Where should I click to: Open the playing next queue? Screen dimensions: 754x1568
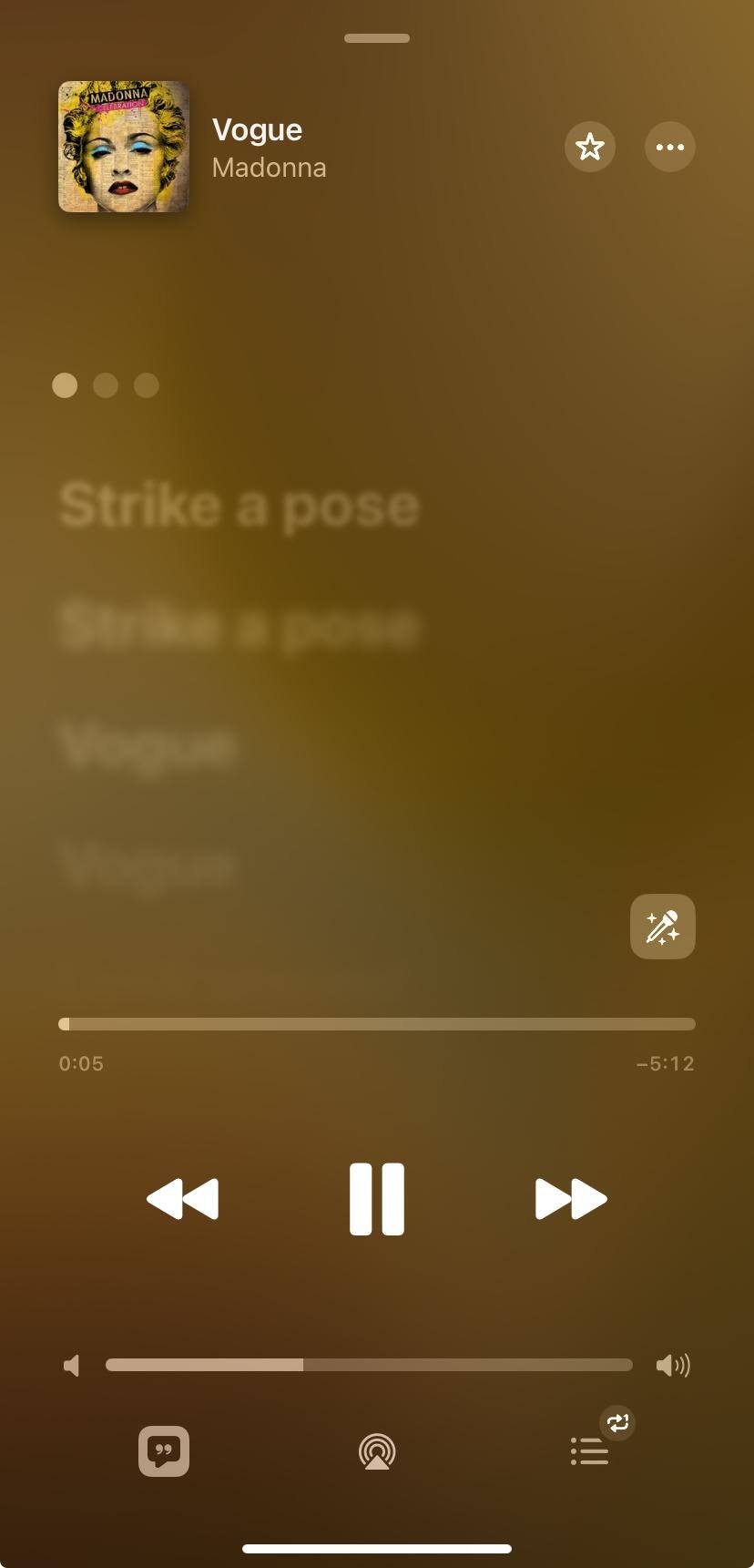pos(589,1451)
